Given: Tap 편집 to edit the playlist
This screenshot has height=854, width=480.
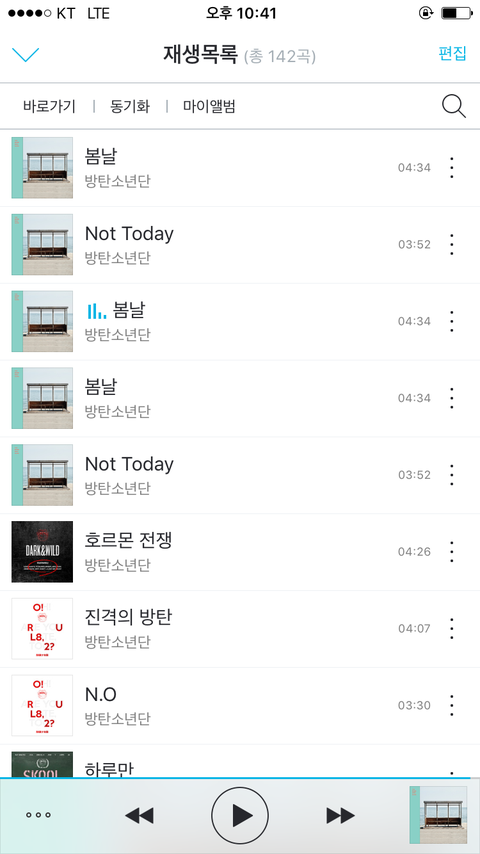Looking at the screenshot, I should point(453,53).
